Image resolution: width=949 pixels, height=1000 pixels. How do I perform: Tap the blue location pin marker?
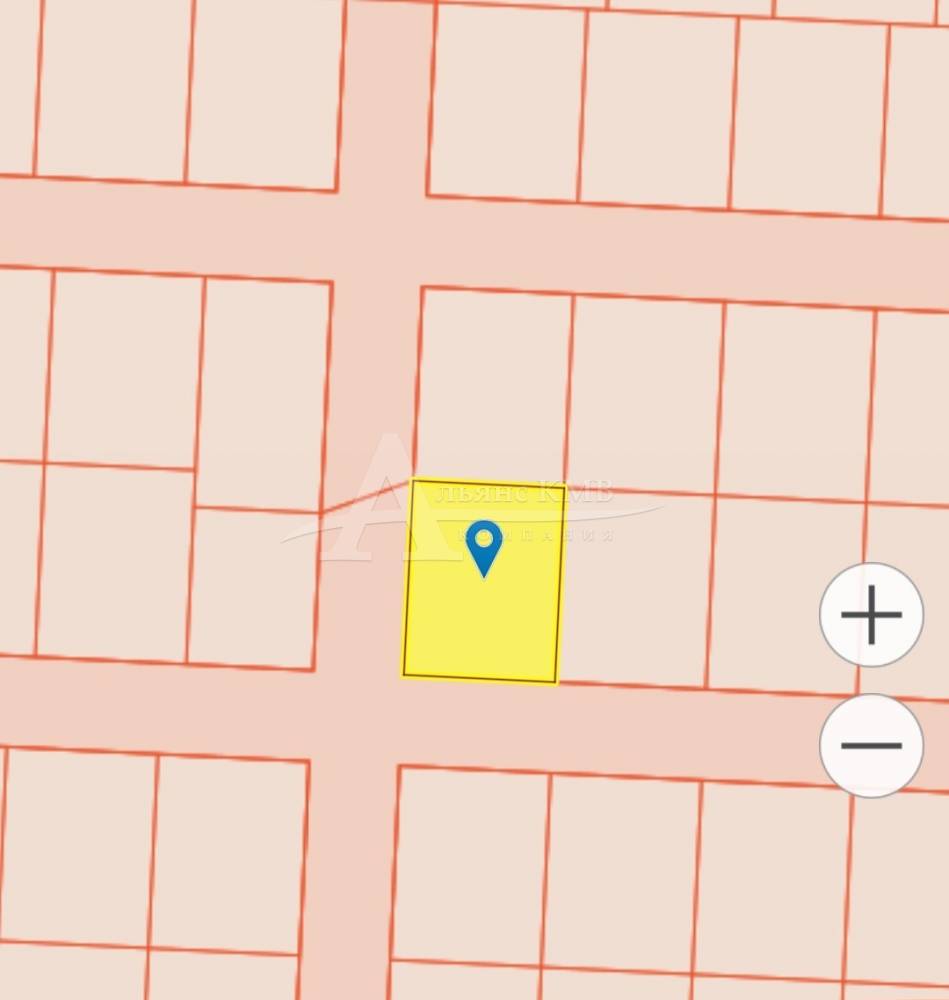point(484,545)
